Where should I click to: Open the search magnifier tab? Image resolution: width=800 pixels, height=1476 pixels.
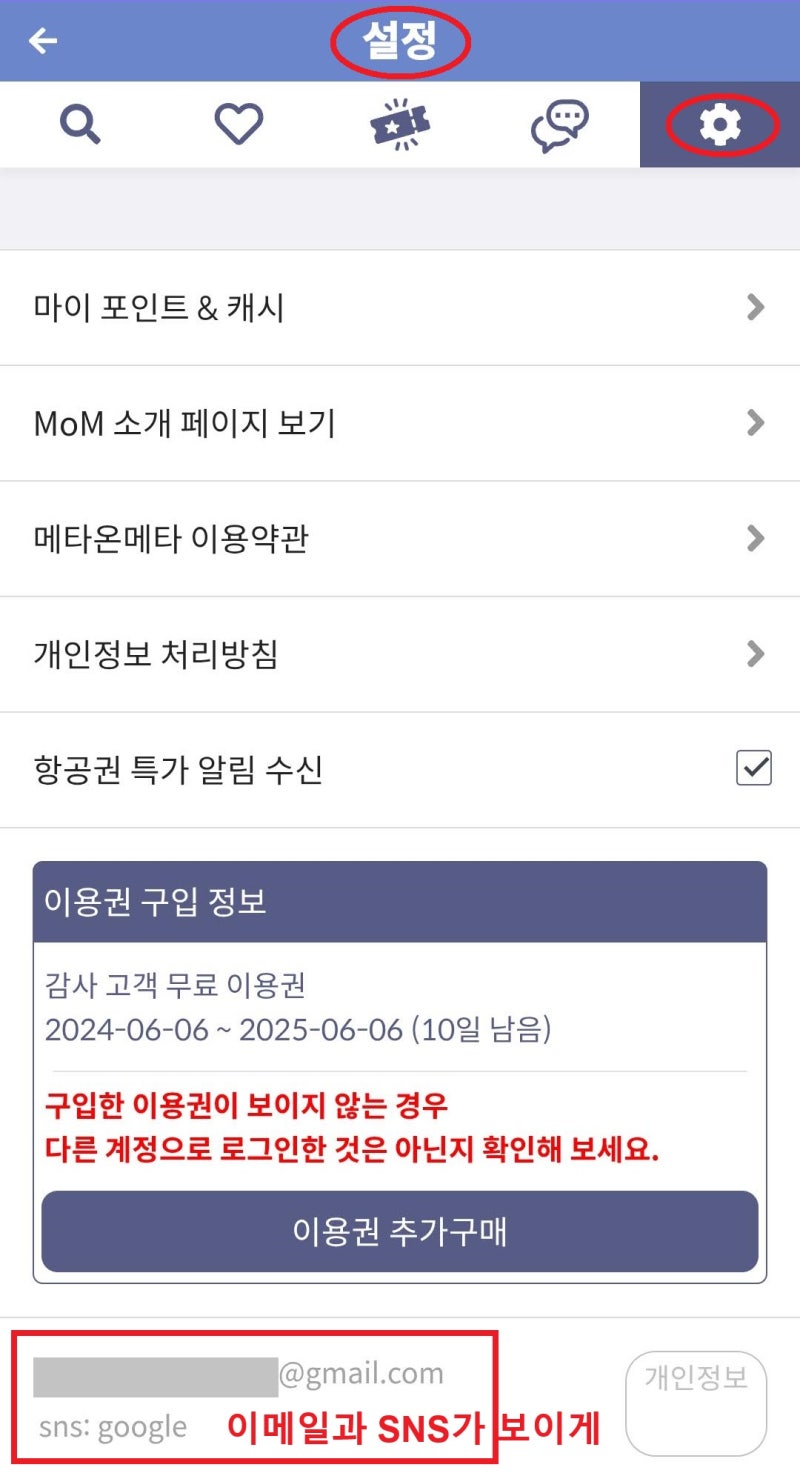coord(80,125)
